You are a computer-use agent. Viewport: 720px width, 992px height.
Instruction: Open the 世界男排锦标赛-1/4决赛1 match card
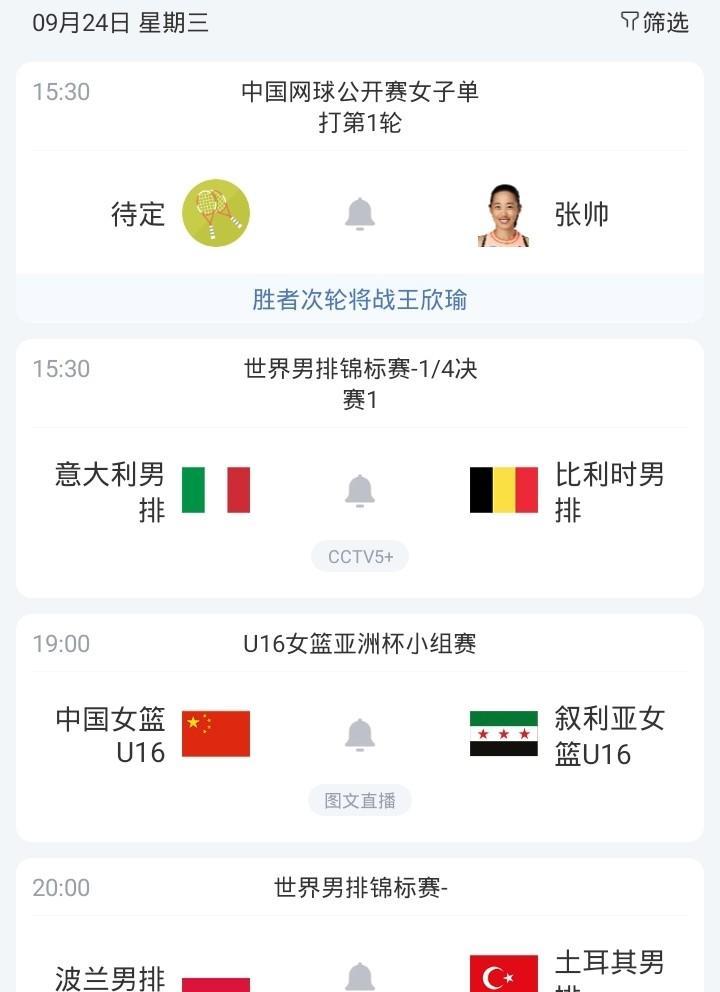click(359, 468)
